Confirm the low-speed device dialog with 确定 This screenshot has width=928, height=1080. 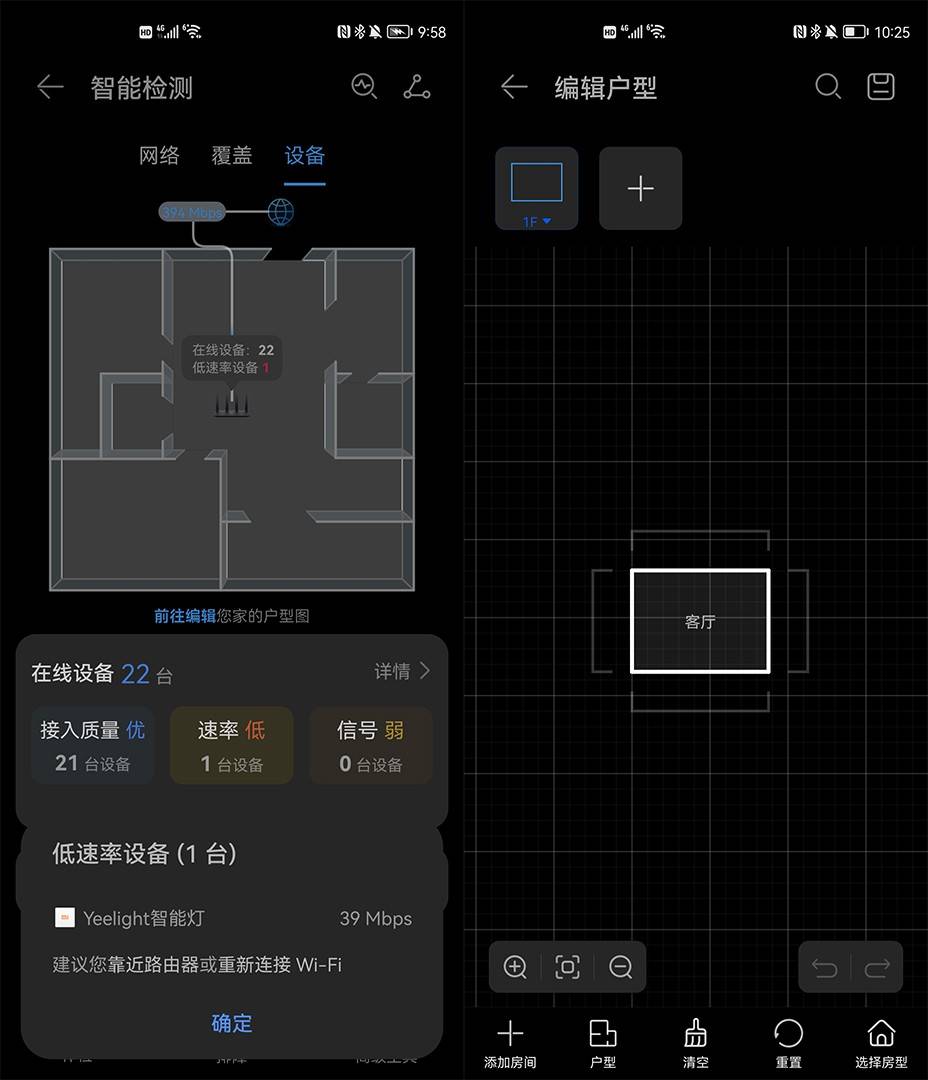(232, 1023)
